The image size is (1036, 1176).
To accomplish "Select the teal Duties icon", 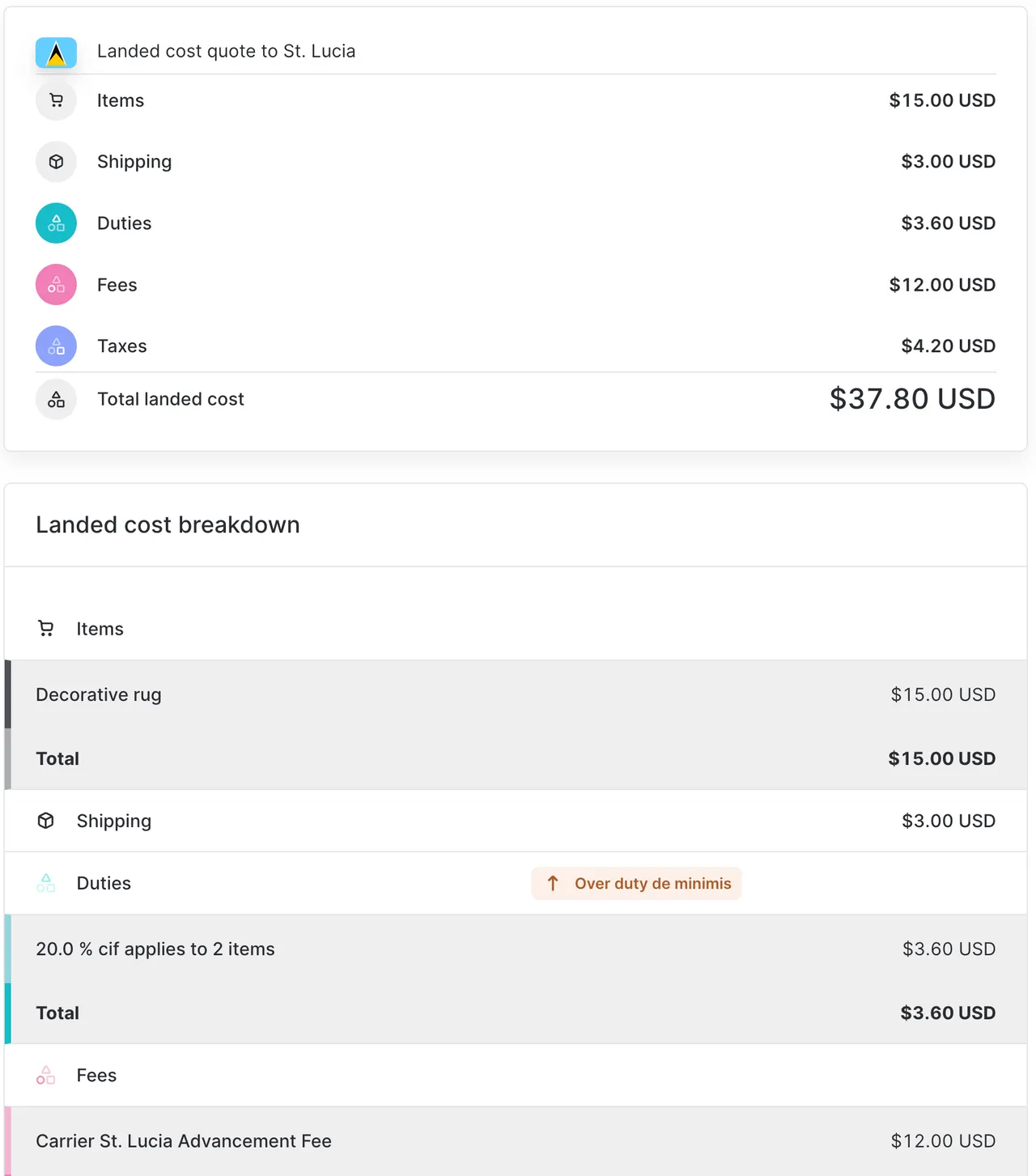I will pyautogui.click(x=55, y=223).
